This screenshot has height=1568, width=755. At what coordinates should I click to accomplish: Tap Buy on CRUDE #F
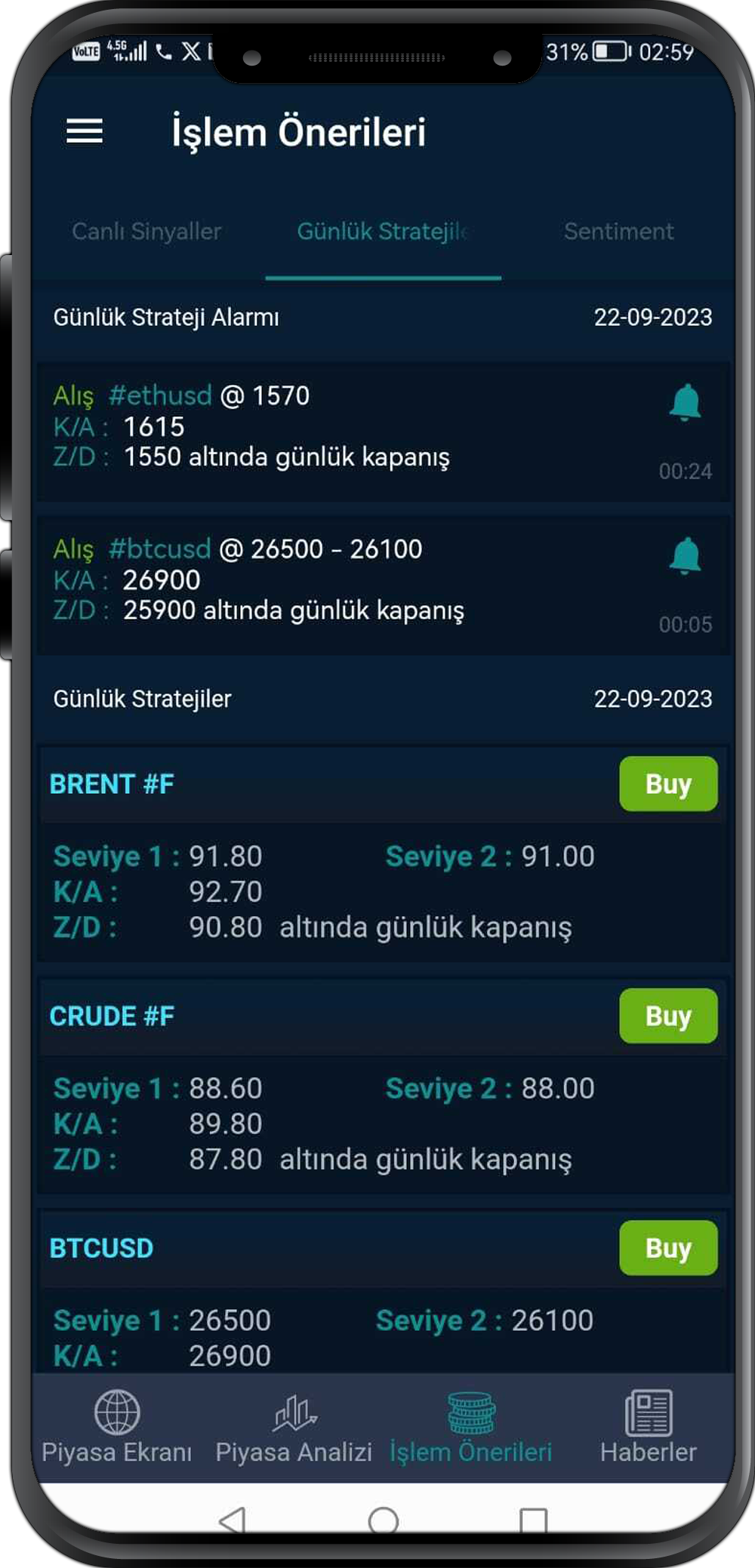coord(668,1016)
